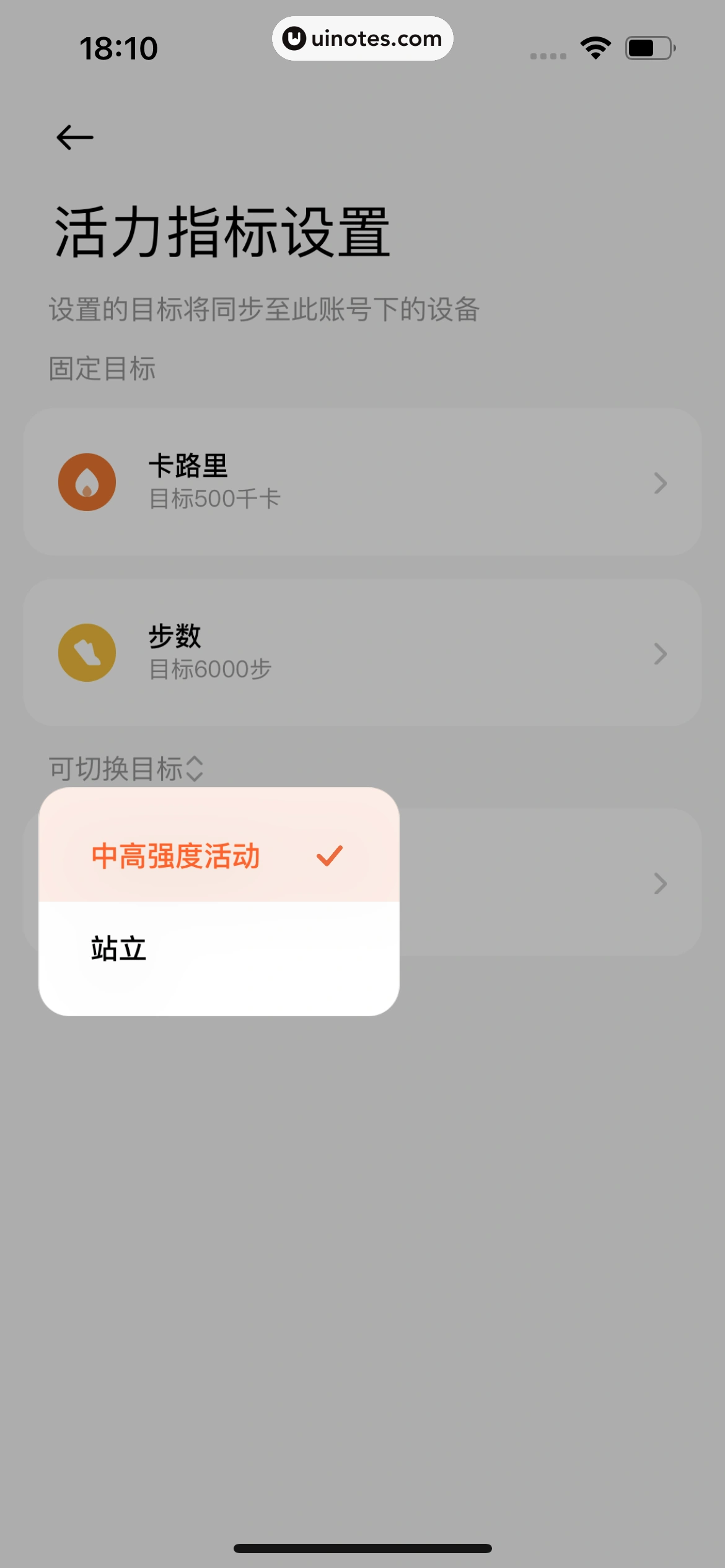Select 中高强度活动 option
The image size is (725, 1568).
218,856
